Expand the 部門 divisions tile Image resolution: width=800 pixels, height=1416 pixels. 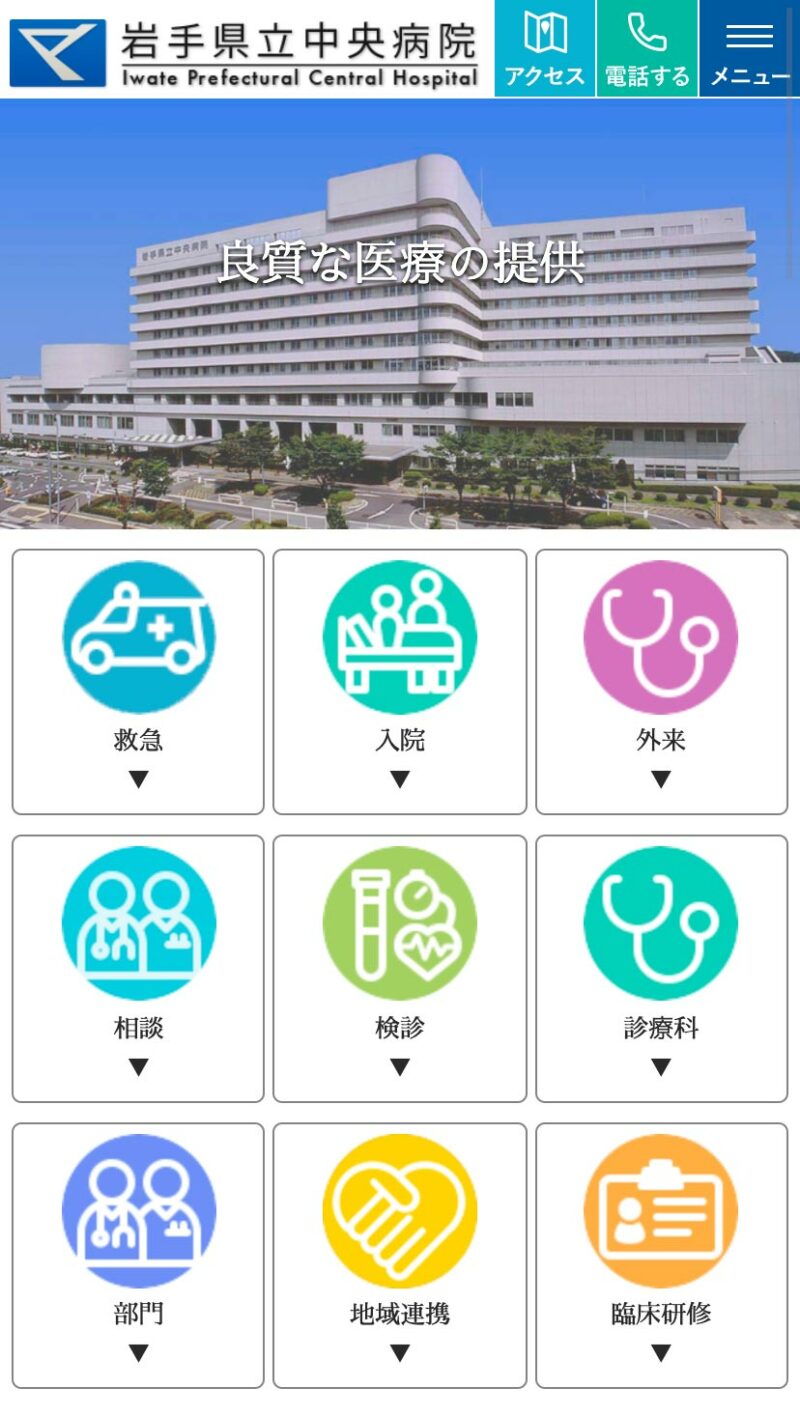pos(138,1254)
